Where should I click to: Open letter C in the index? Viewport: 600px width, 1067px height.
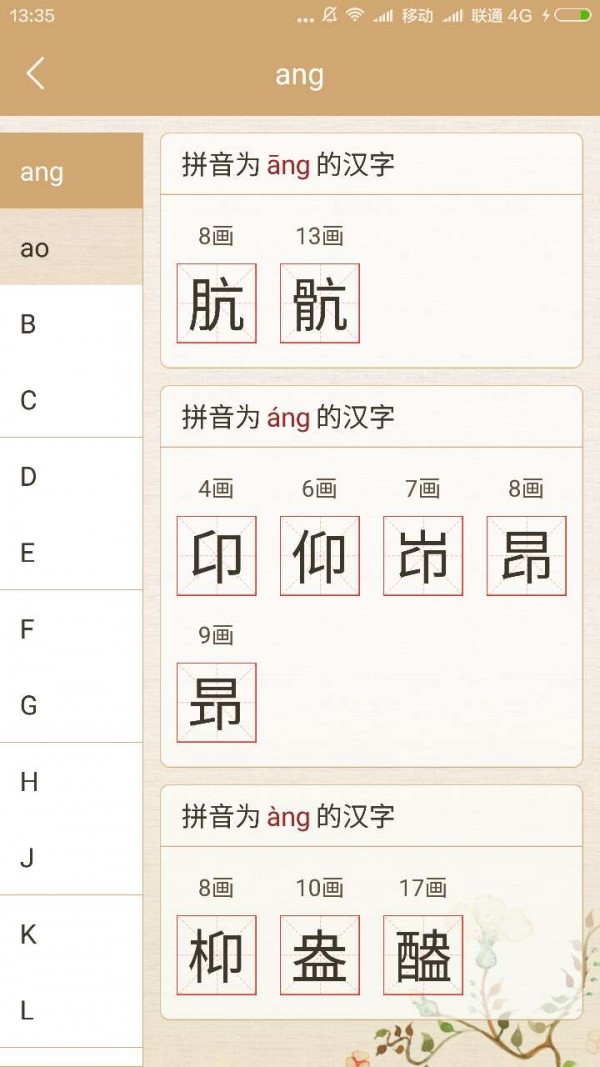71,399
